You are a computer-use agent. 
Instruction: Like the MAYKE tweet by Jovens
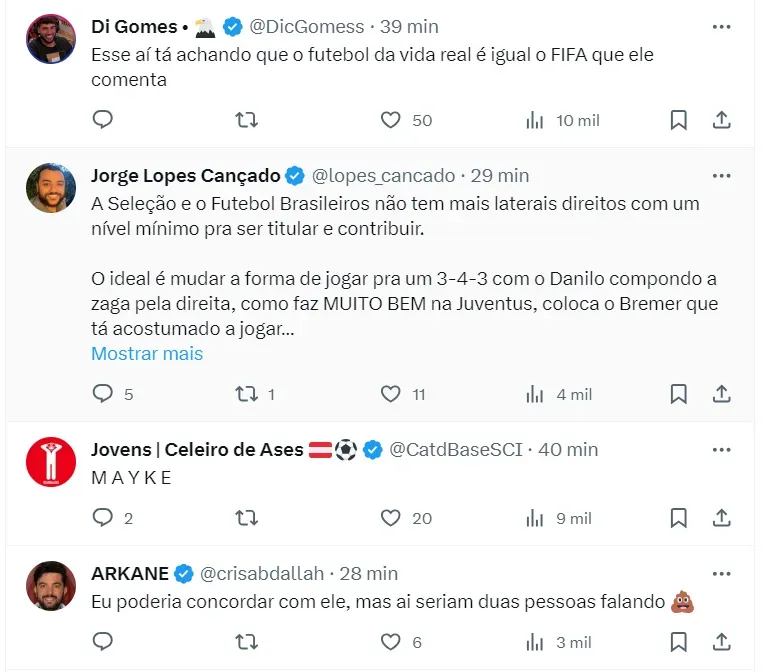[x=391, y=518]
